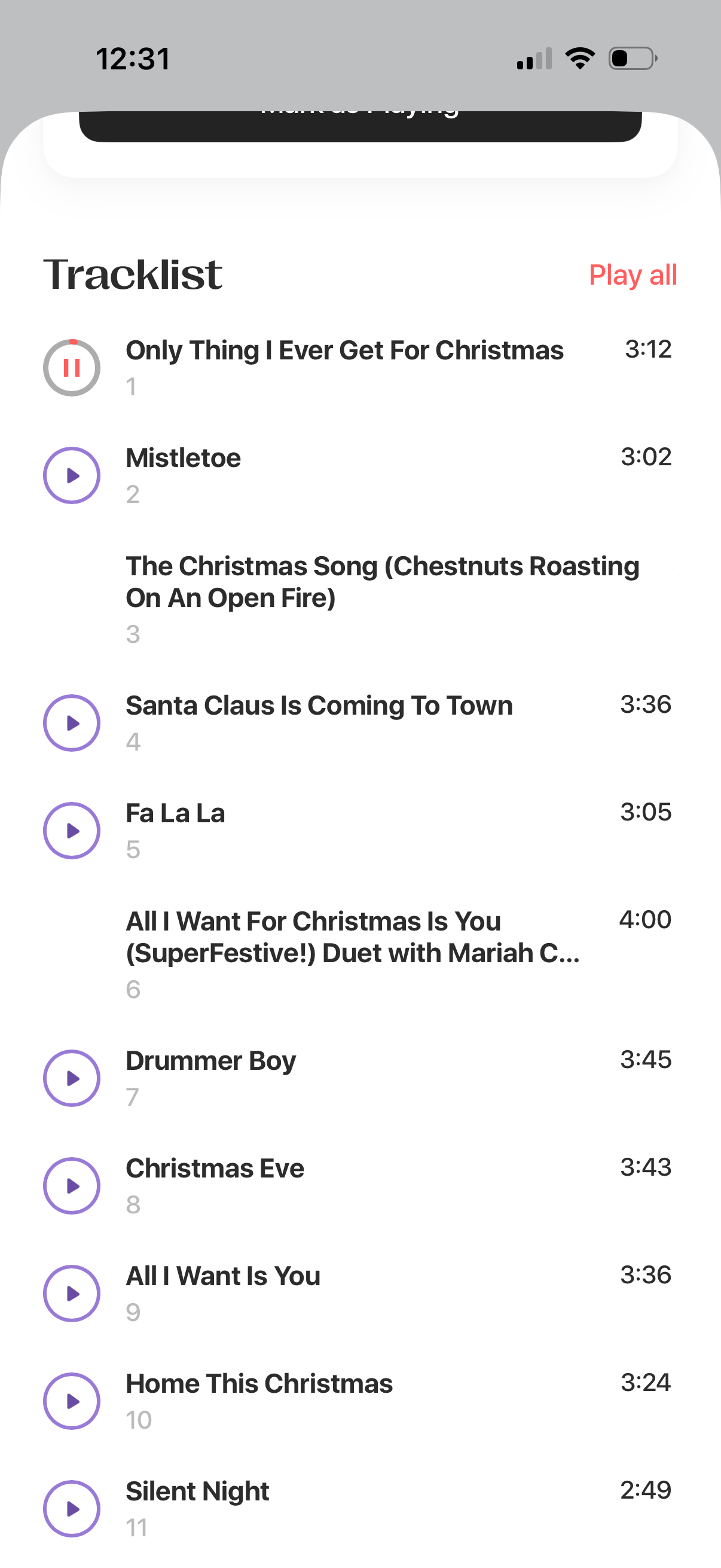
Task: Play the Silent Night track
Action: click(72, 1509)
